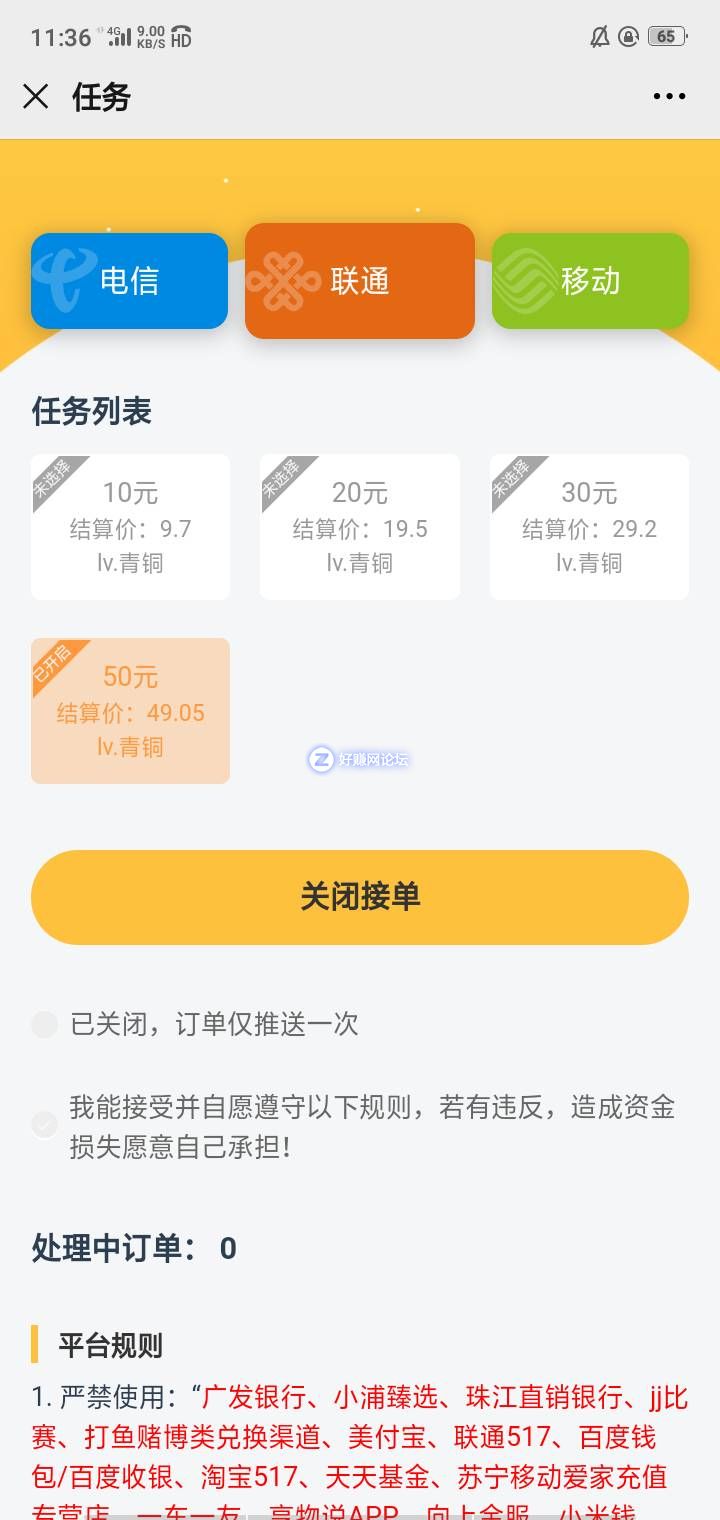
Task: Select the 10元 task card
Action: pyautogui.click(x=130, y=527)
